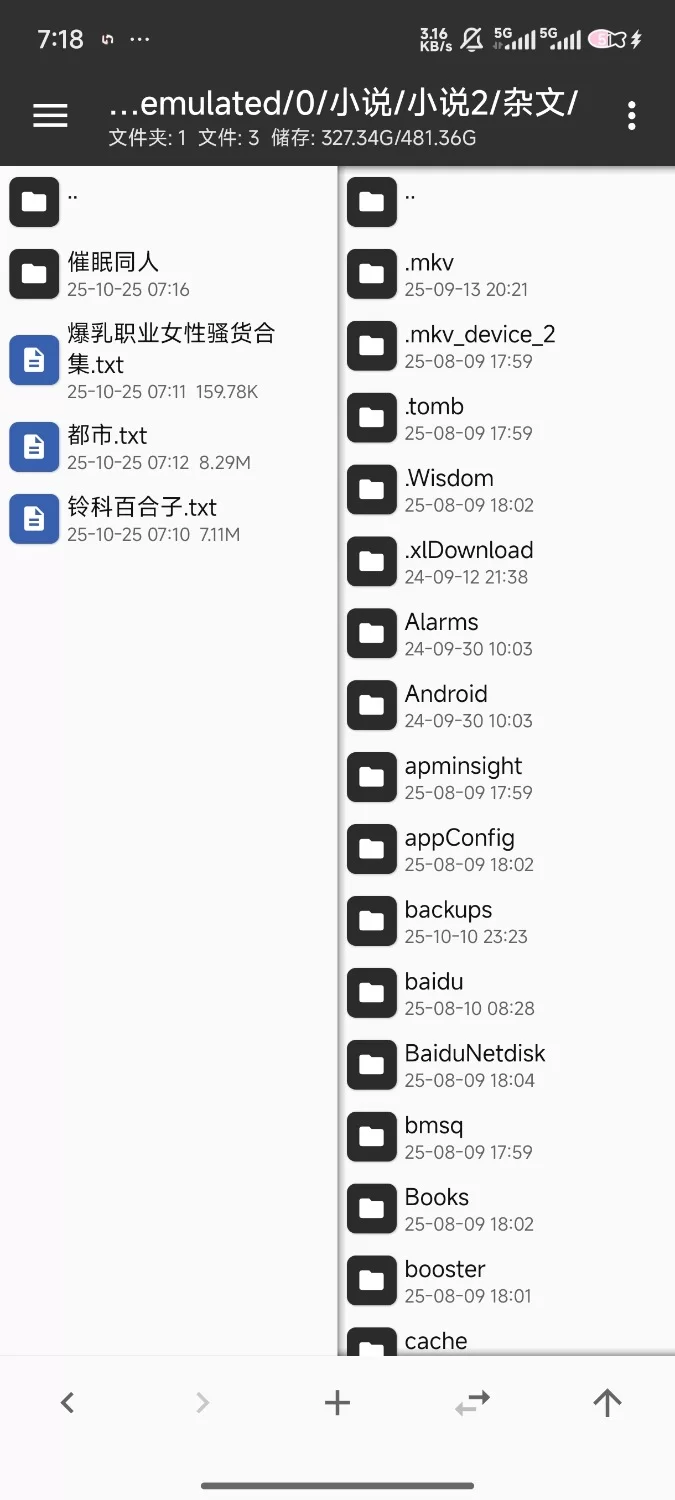
Task: Tap the plus button to create new
Action: click(x=337, y=1403)
